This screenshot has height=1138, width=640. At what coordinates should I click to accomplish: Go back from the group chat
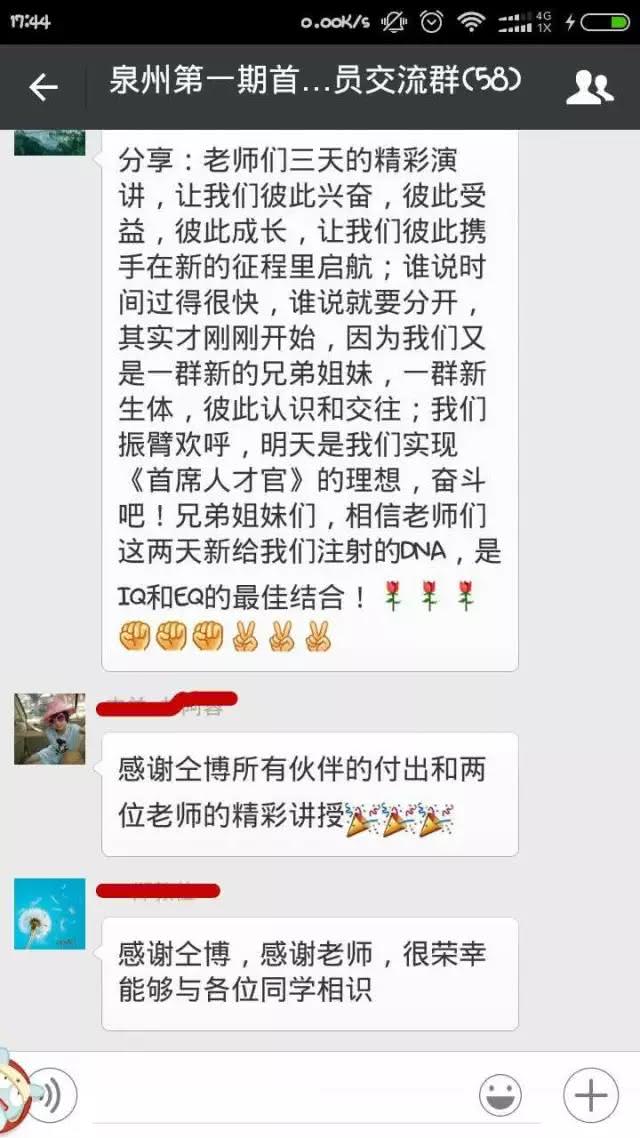pyautogui.click(x=43, y=88)
